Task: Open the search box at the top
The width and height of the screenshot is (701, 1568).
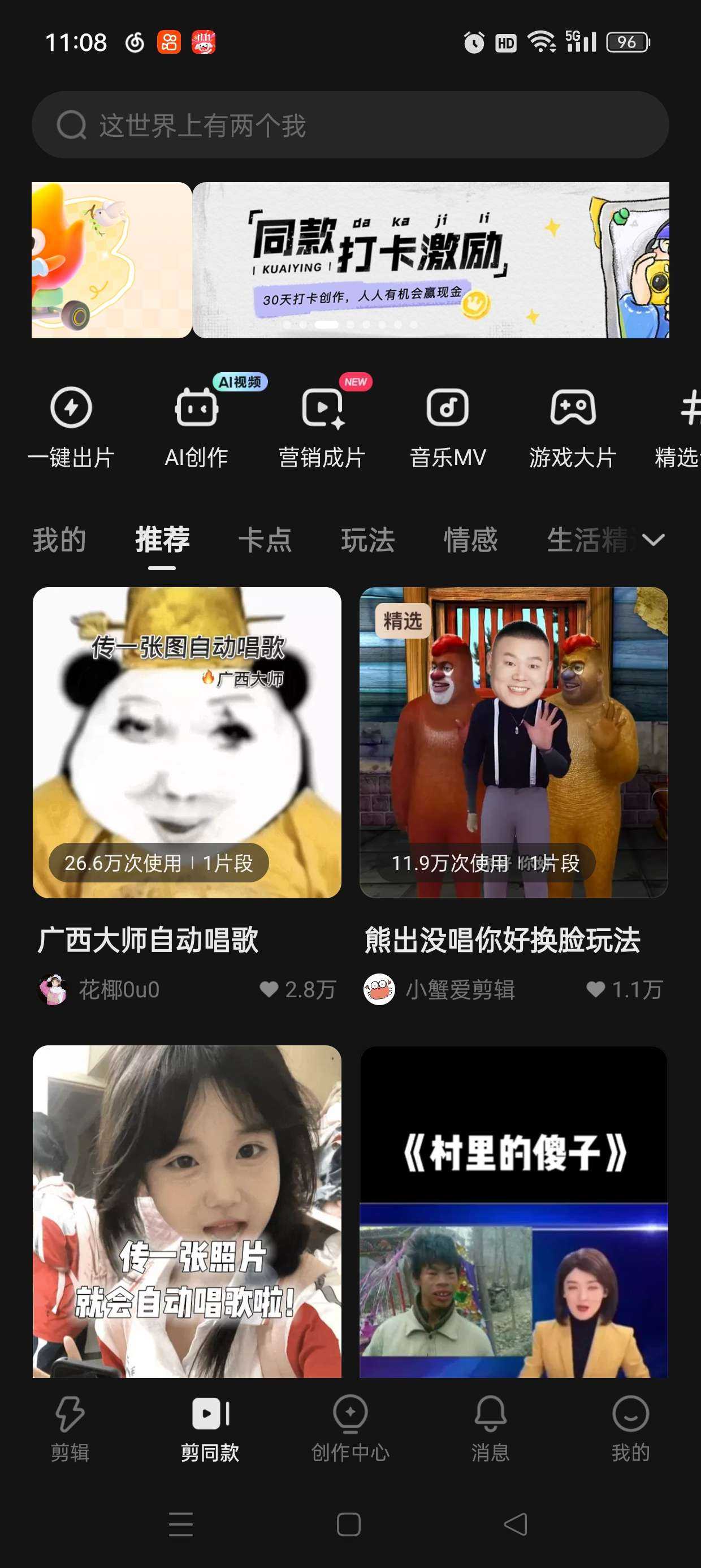Action: click(350, 126)
